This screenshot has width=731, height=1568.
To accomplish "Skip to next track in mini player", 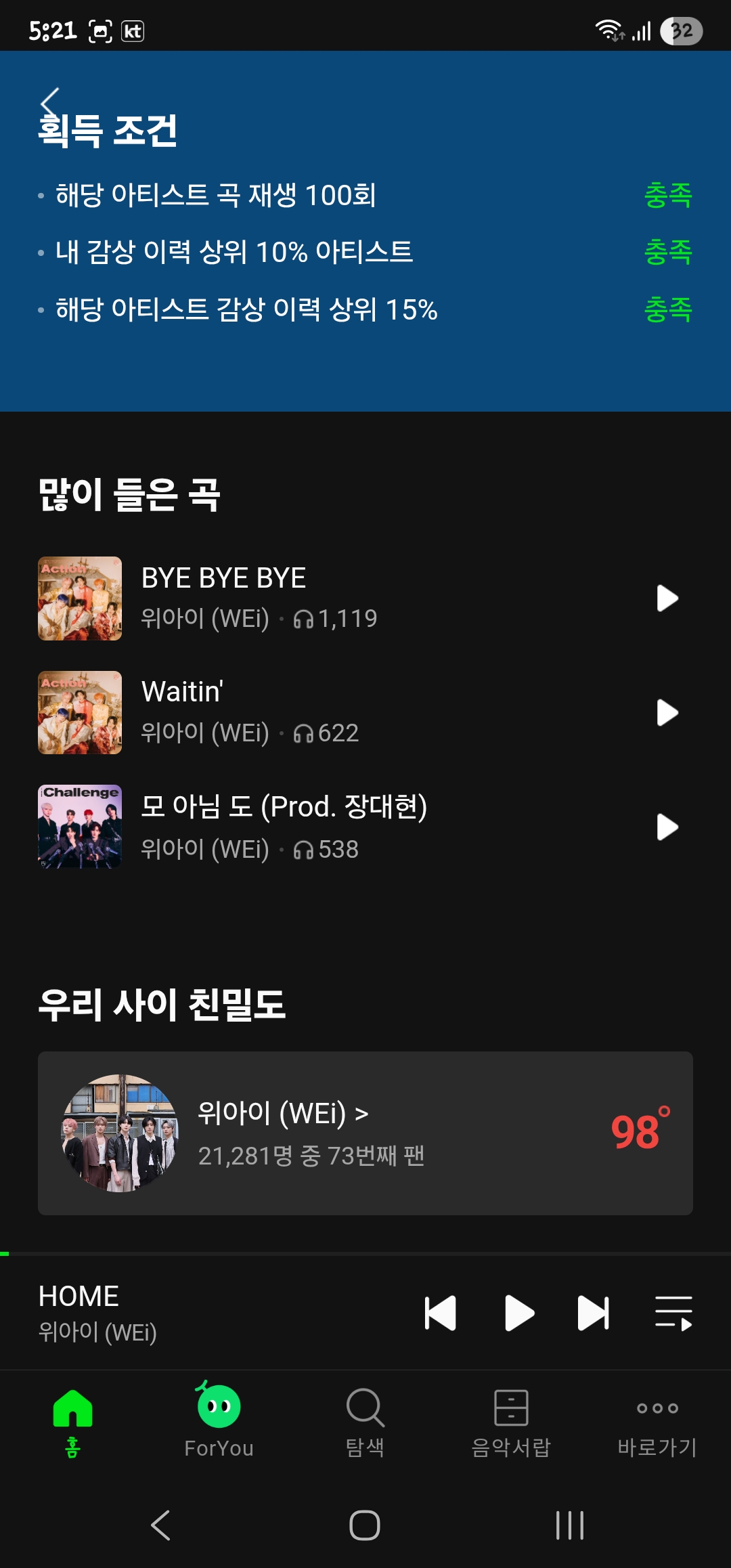I will click(594, 1313).
